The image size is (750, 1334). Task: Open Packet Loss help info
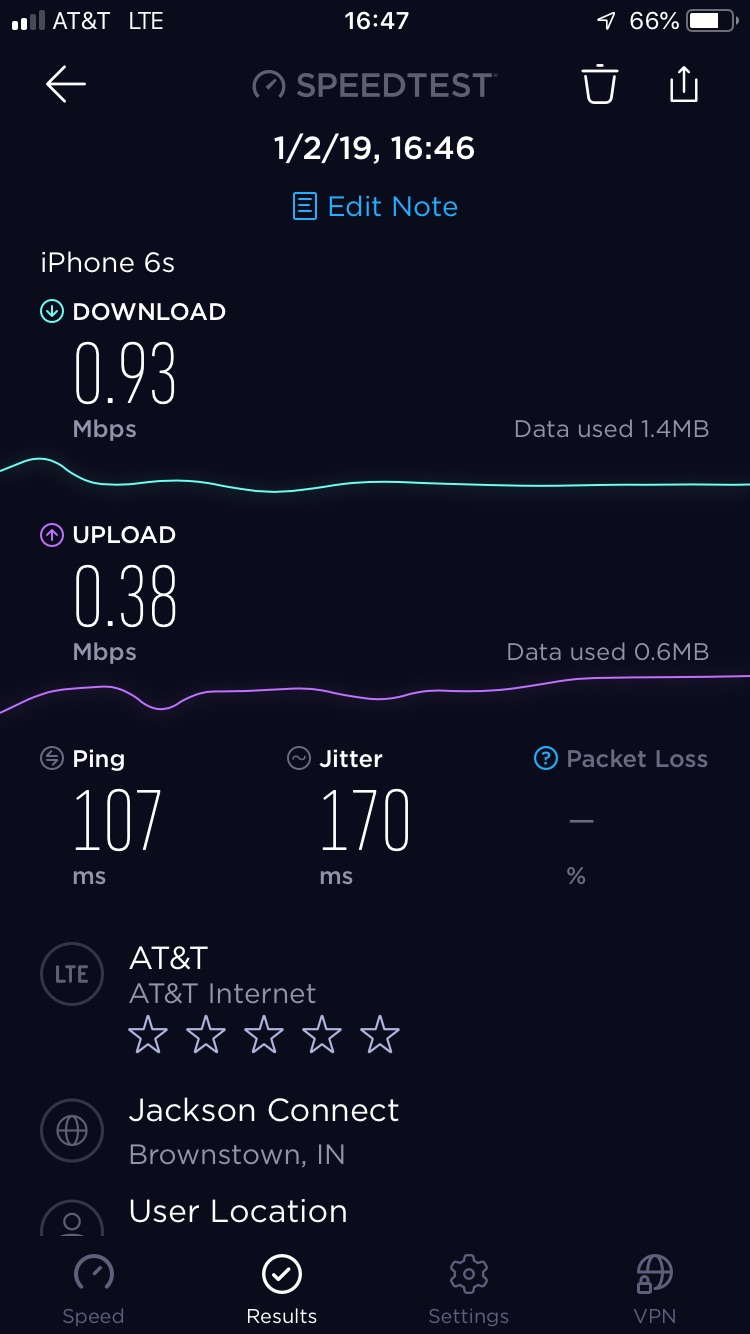[545, 759]
